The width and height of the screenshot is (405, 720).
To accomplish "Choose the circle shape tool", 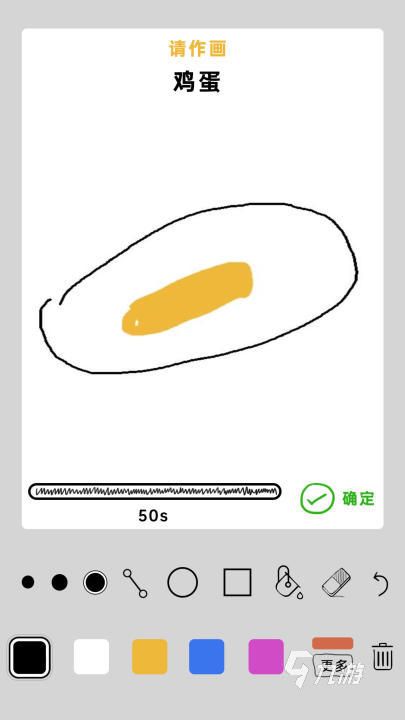I will click(183, 582).
